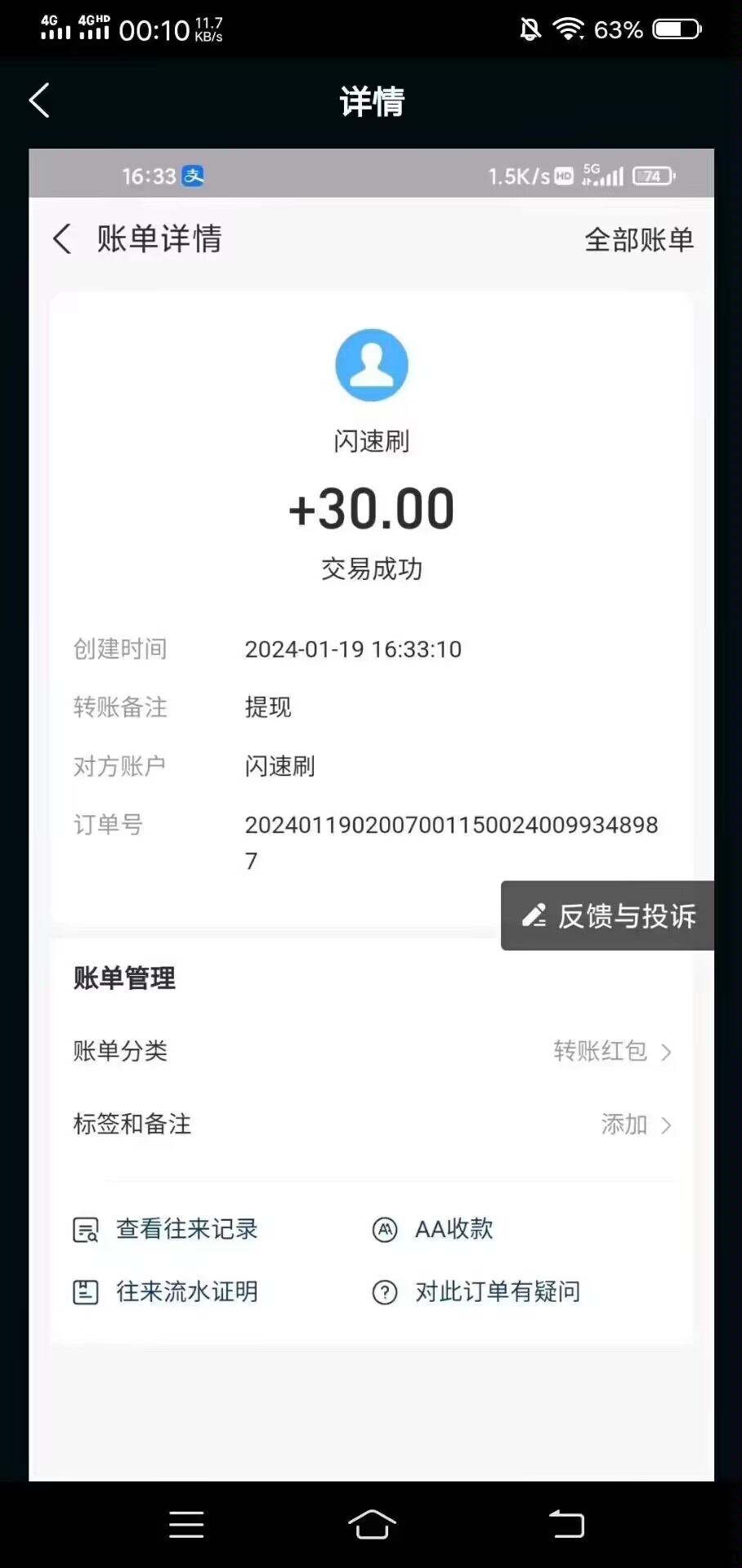Open the 闪速刷 contact avatar
This screenshot has width=742, height=1568.
[x=371, y=365]
